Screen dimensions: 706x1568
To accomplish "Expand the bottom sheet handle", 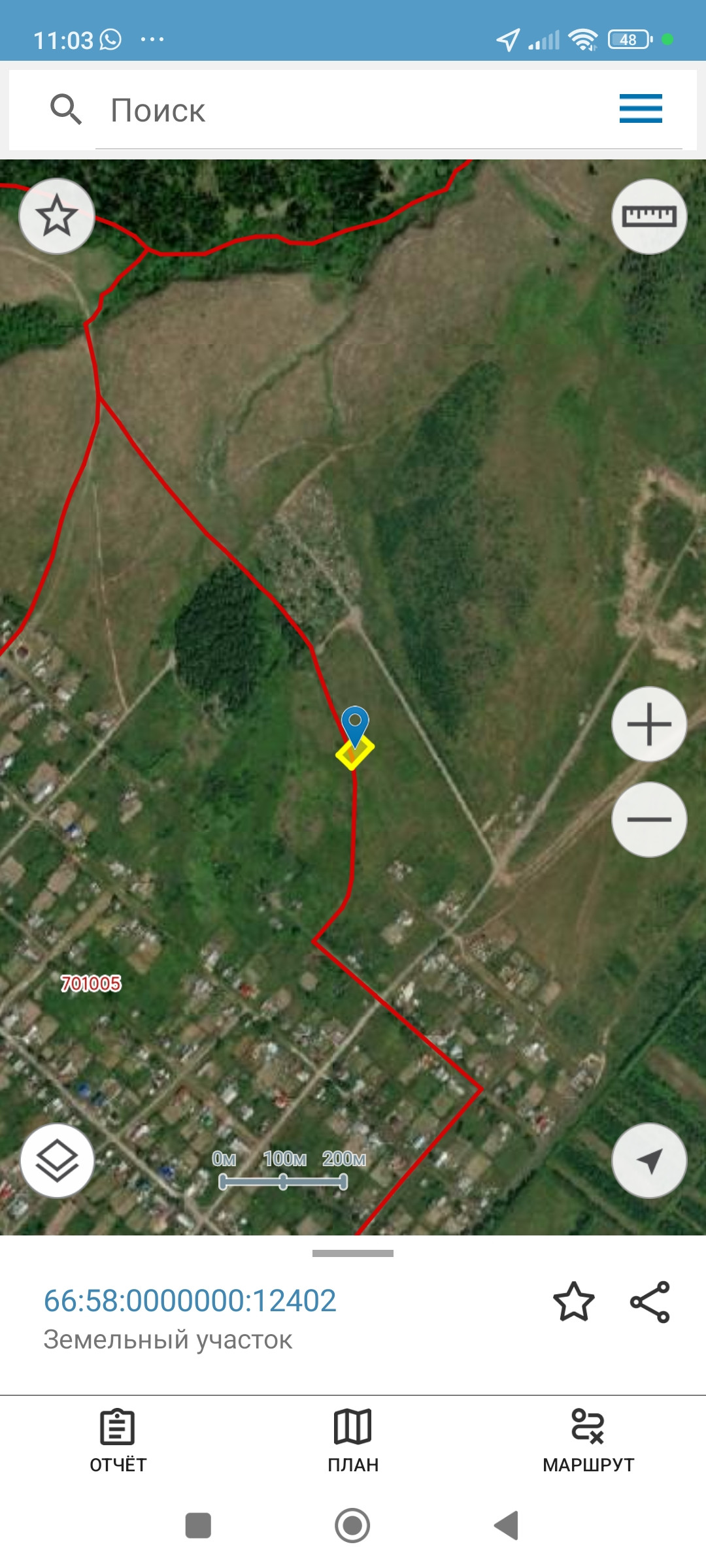I will [x=353, y=1253].
